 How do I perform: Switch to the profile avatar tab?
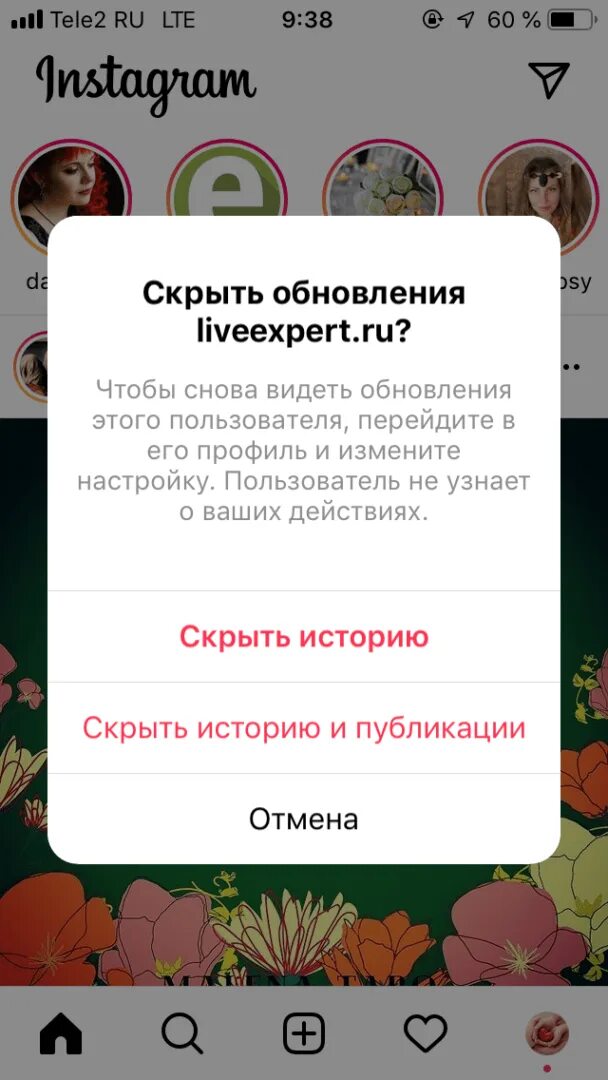547,1033
